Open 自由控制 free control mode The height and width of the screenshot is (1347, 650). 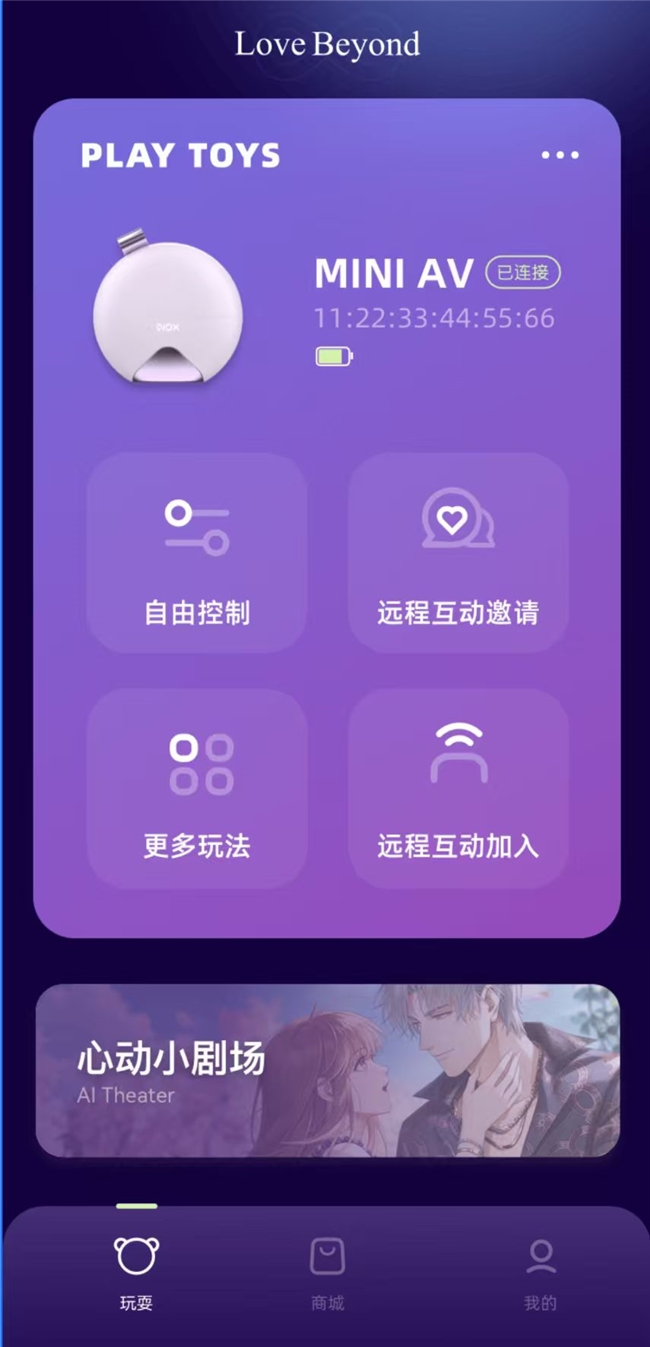click(197, 553)
